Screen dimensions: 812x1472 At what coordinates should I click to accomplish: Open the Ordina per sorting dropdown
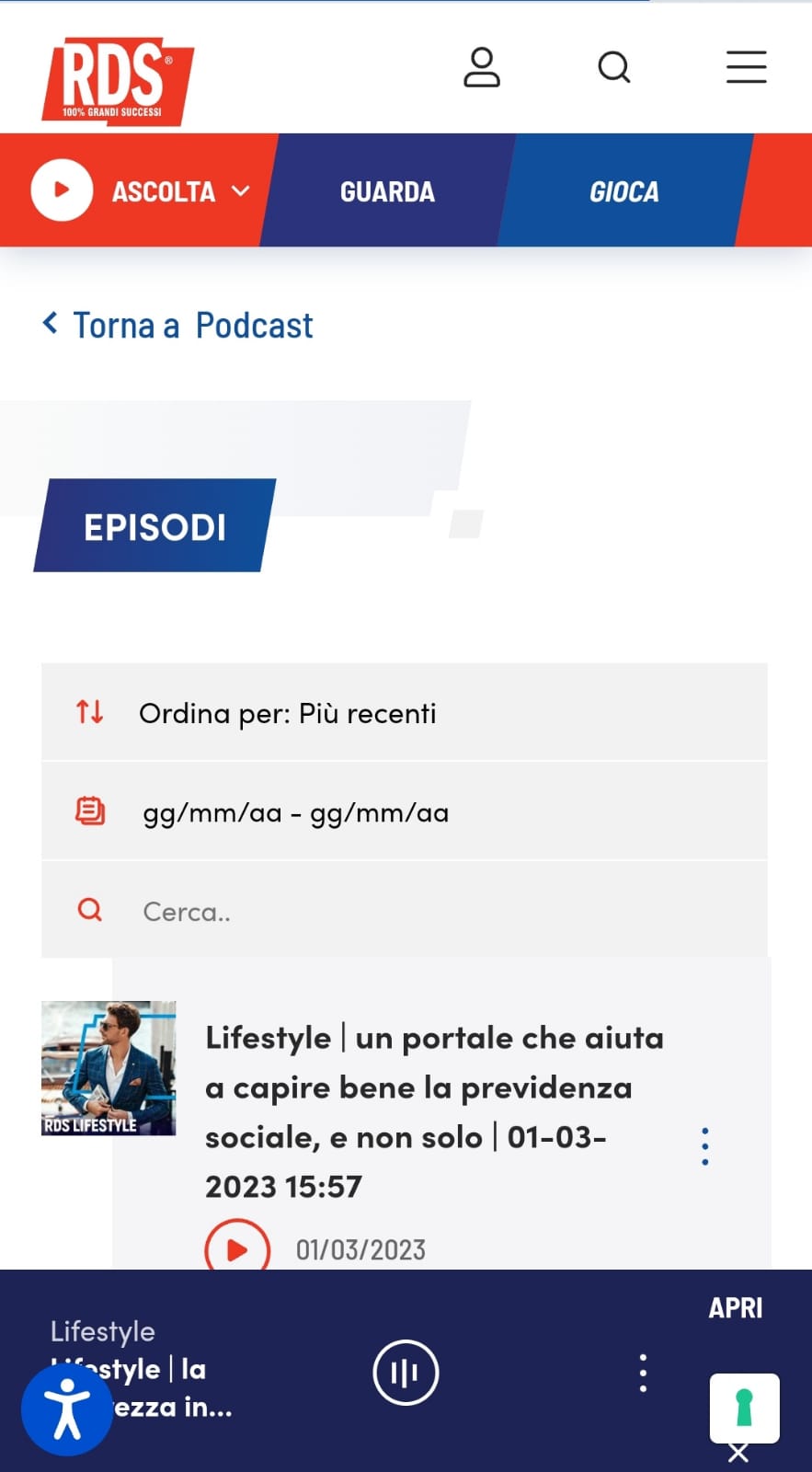(404, 713)
